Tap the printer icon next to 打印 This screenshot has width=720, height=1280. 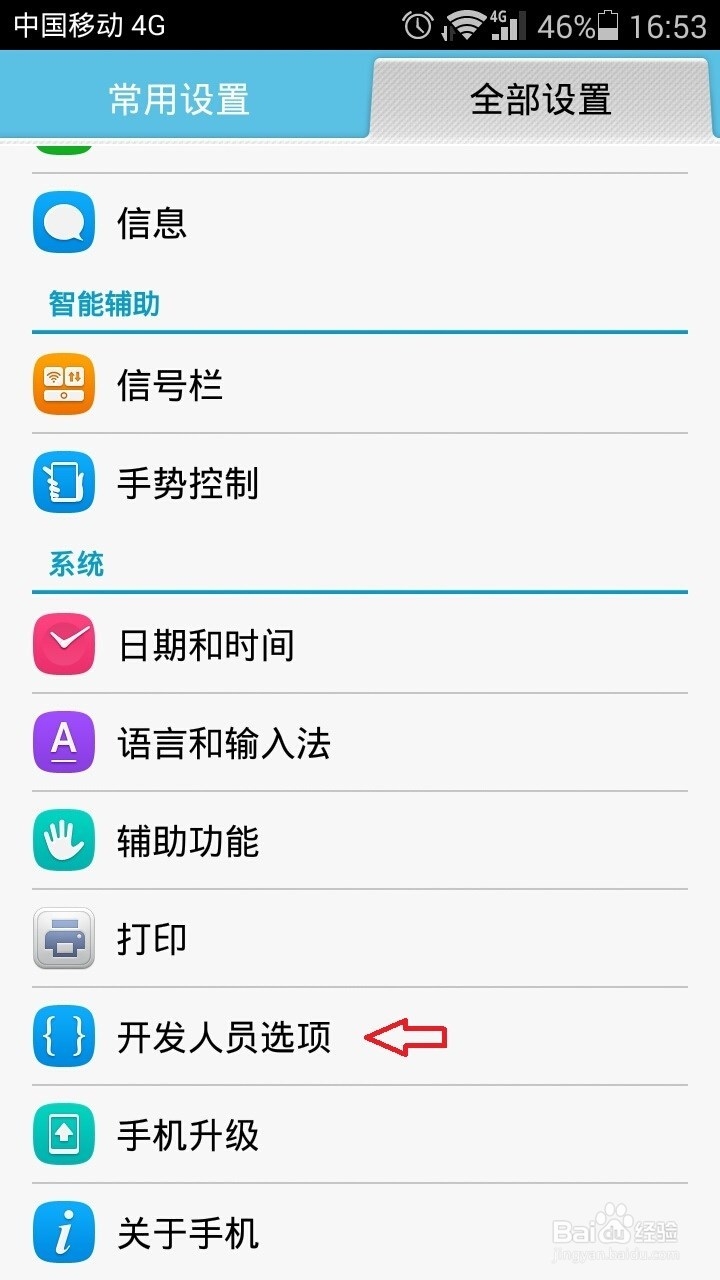tap(64, 938)
